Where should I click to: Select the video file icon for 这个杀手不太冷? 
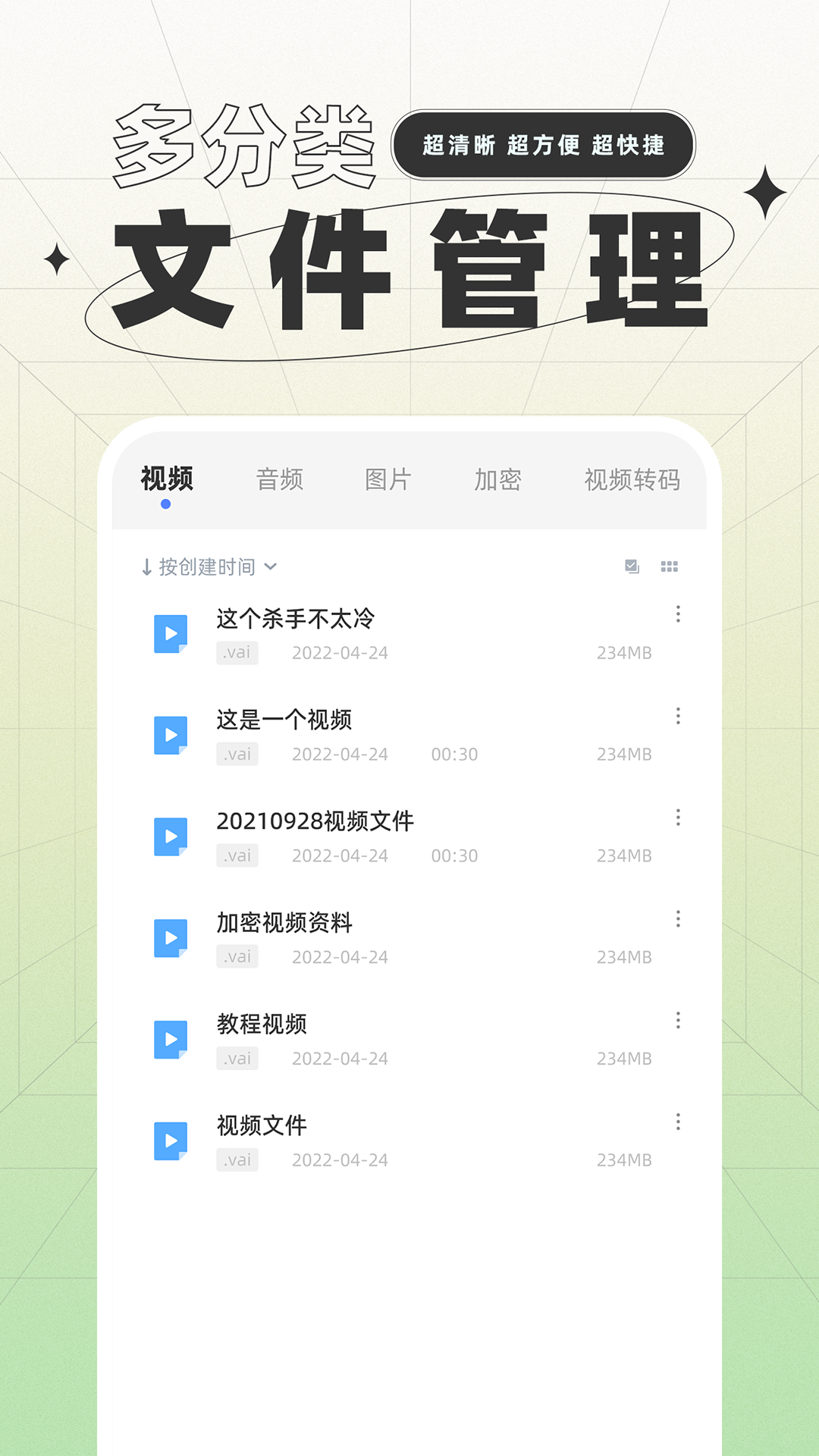click(171, 632)
